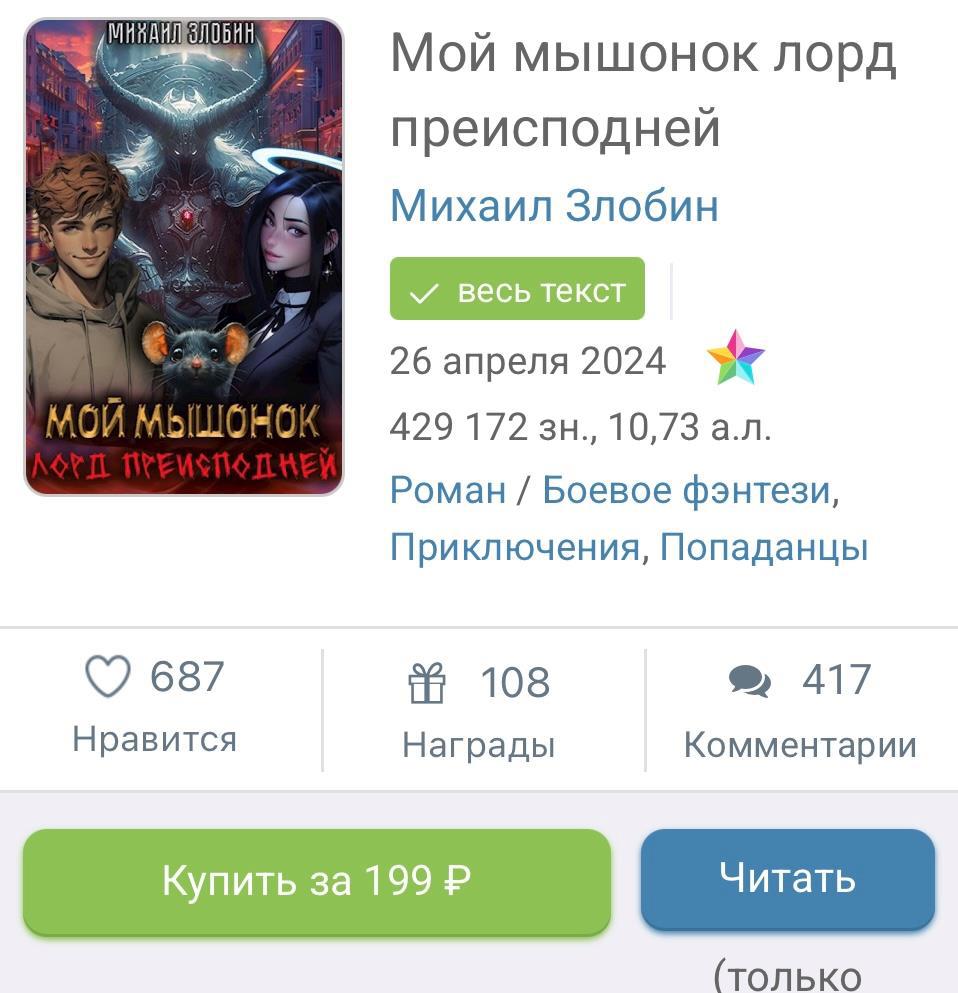Open the Боевое фэнтези genre link
Image resolution: width=958 pixels, height=993 pixels.
[x=686, y=490]
